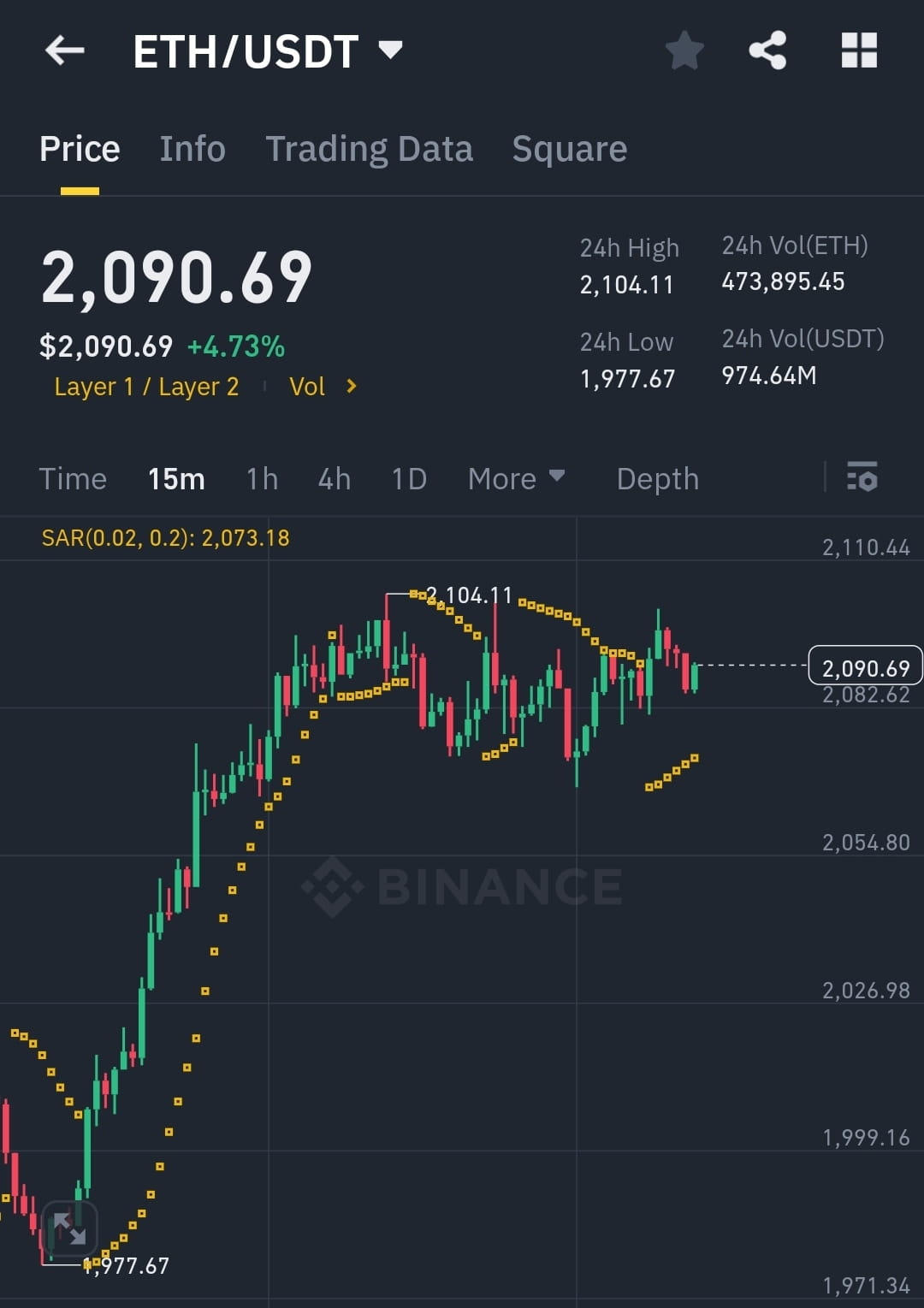Screen dimensions: 924x1308
Task: Select the 2,104.11 high price marker
Action: point(469,594)
